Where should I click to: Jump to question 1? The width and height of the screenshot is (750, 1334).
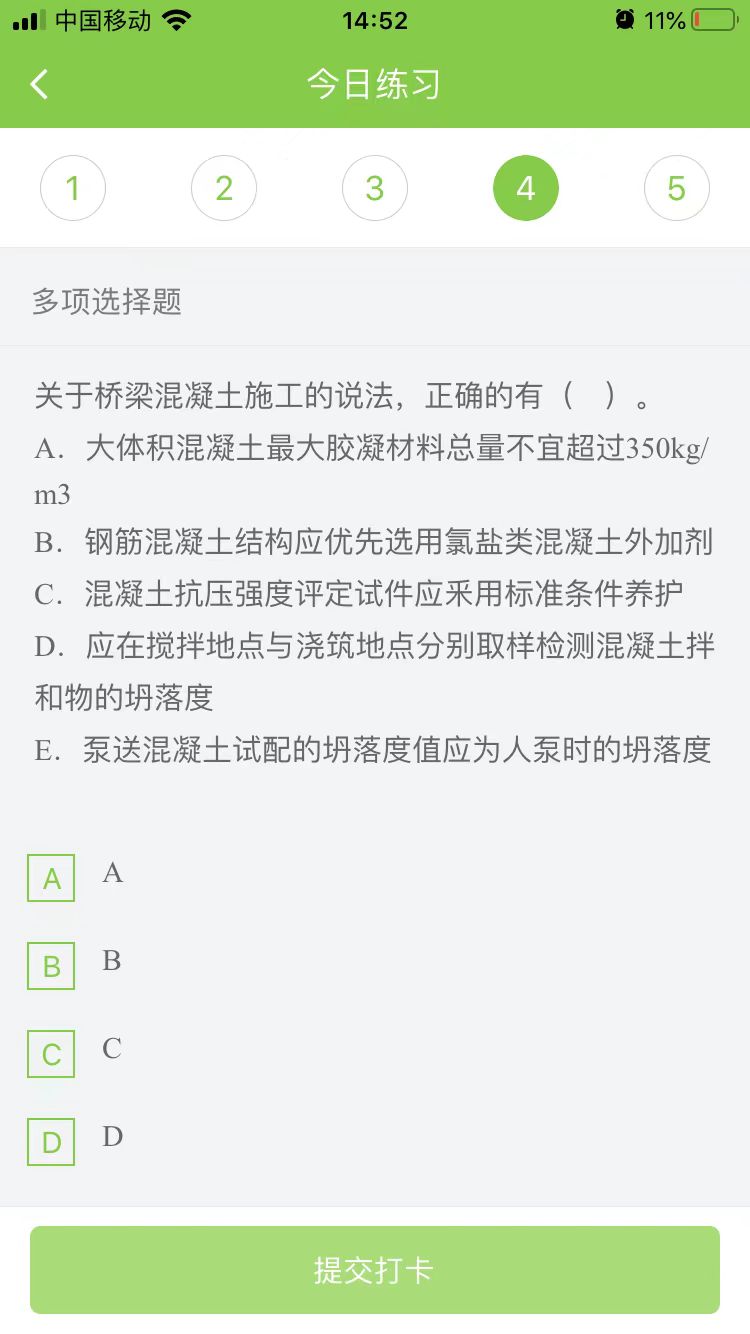[73, 188]
